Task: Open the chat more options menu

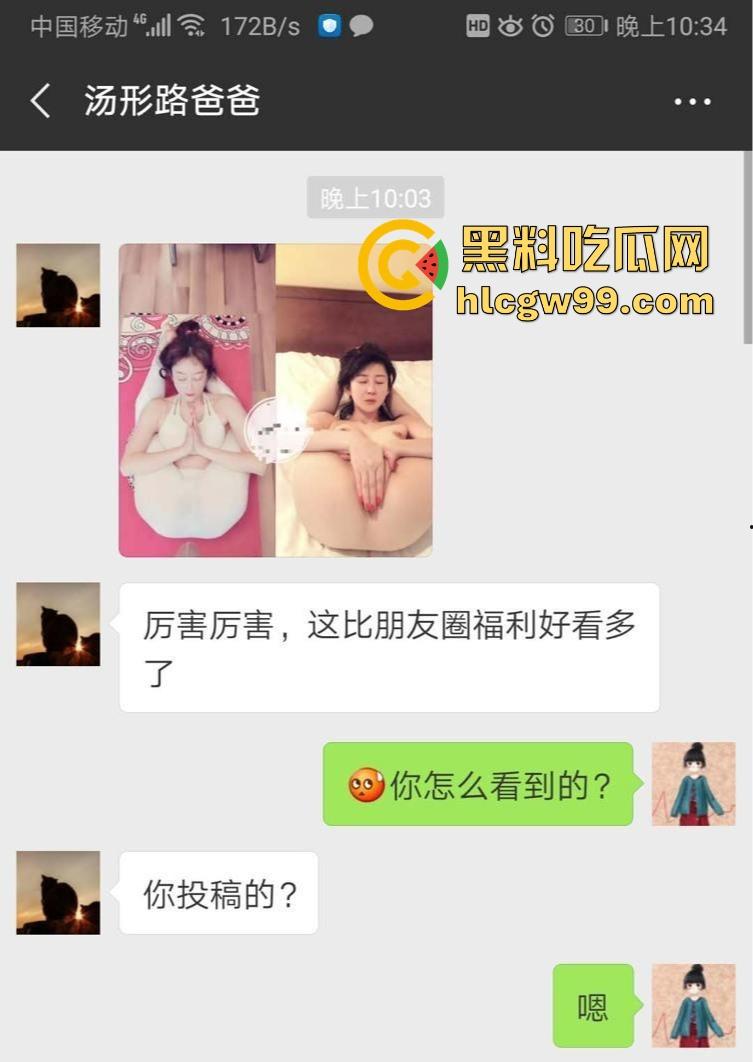Action: (x=692, y=101)
